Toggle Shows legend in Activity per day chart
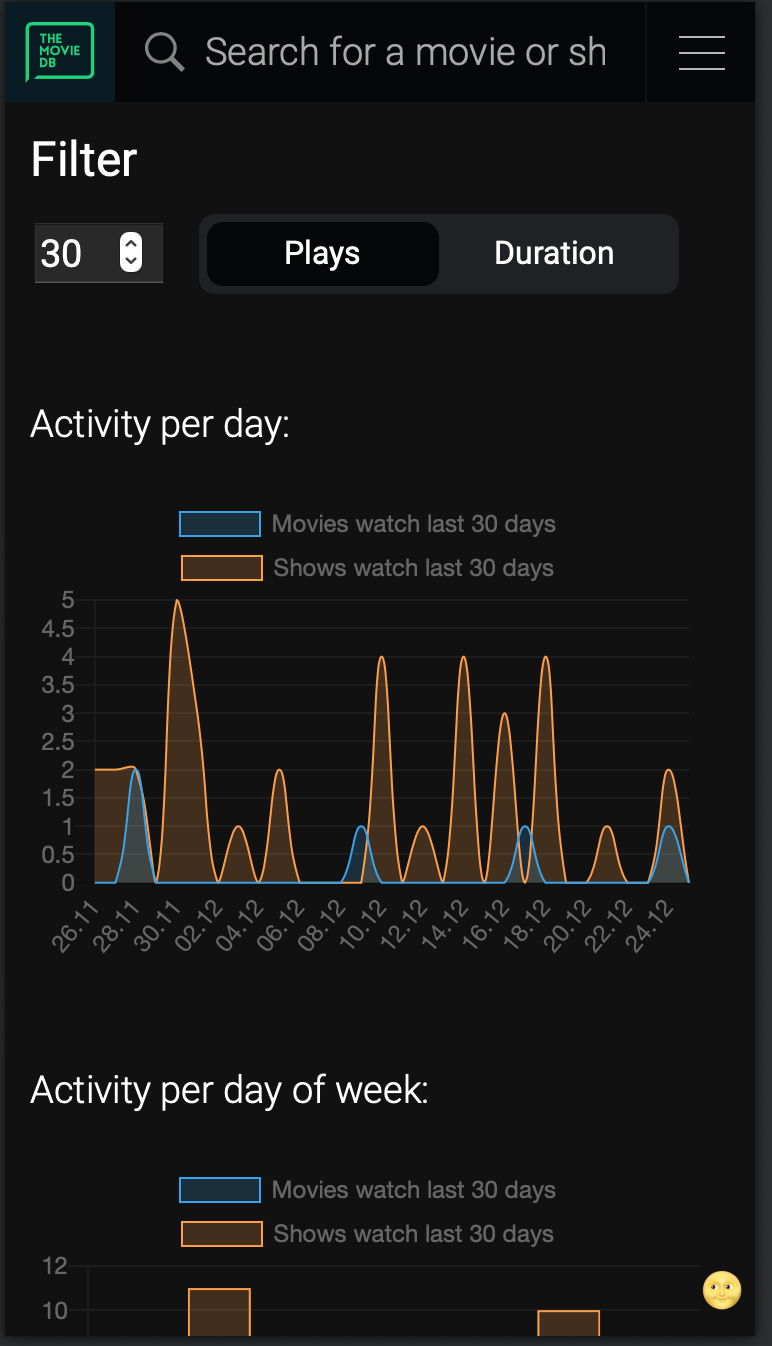The image size is (772, 1346). point(367,568)
